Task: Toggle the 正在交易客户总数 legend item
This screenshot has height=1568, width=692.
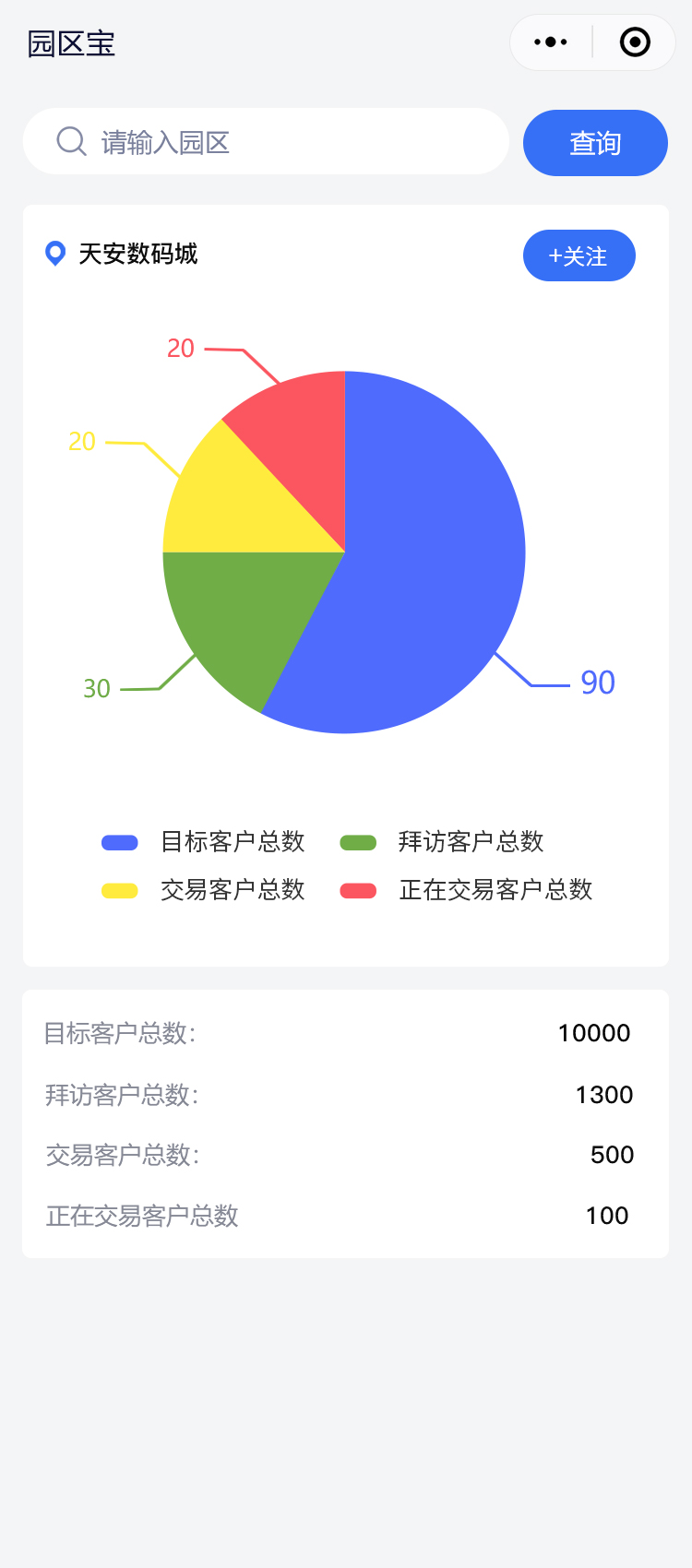Action: click(x=466, y=889)
